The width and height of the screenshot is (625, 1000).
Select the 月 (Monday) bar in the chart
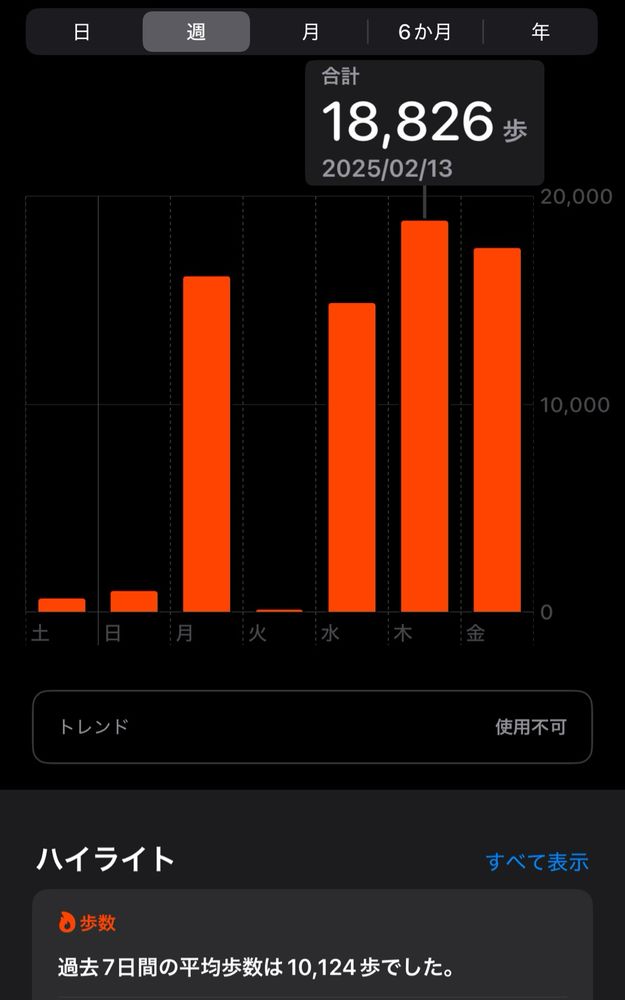[206, 444]
